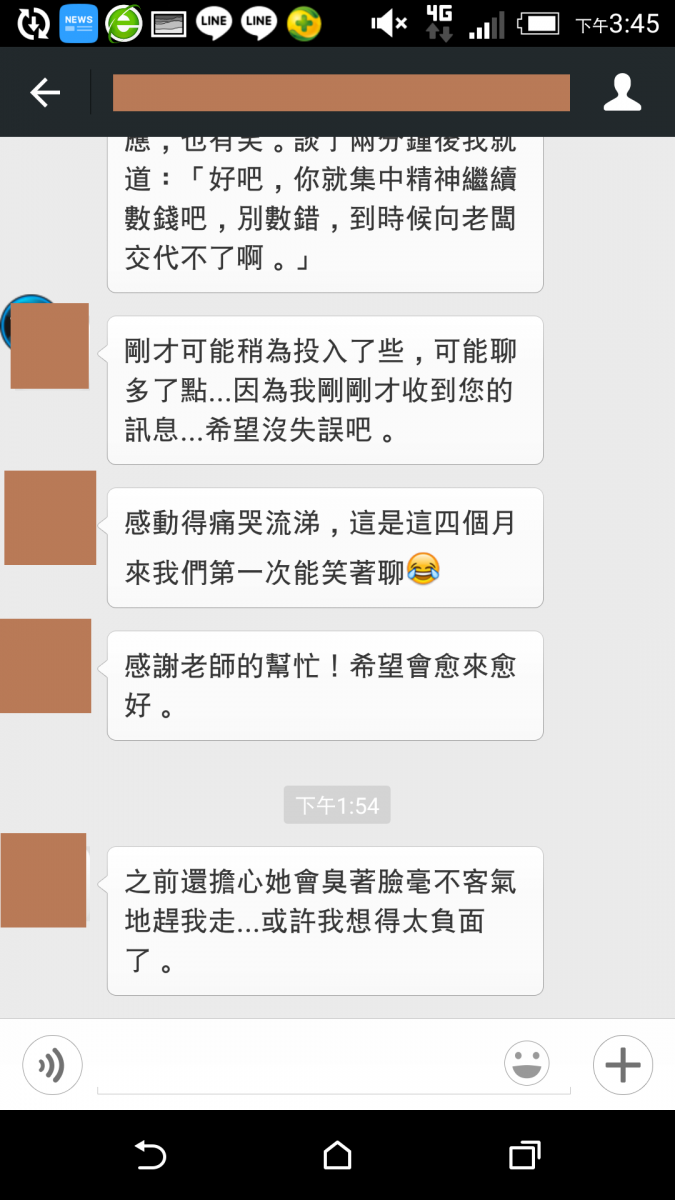Tap sender avatar beside 之前還擔心 message
Viewport: 675px width, 1200px height.
(44, 879)
